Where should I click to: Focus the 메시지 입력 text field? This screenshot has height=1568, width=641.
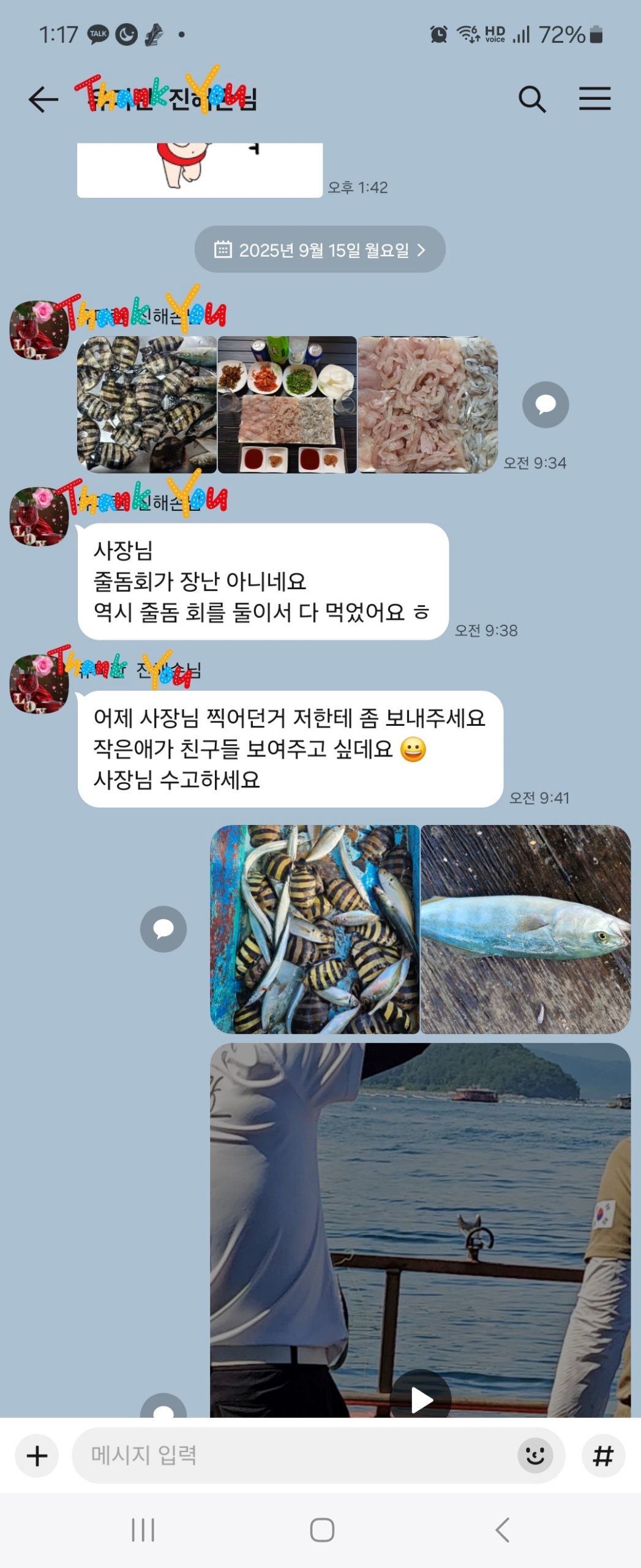[x=294, y=1455]
